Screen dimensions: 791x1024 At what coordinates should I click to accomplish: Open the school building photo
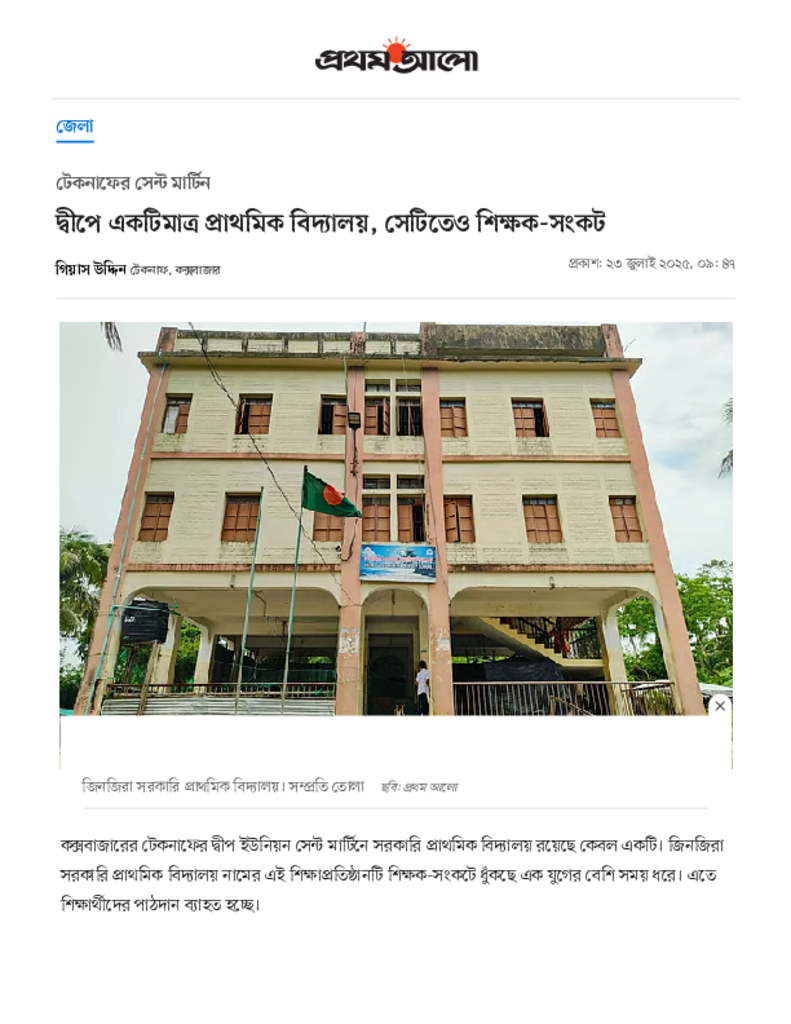click(x=395, y=518)
